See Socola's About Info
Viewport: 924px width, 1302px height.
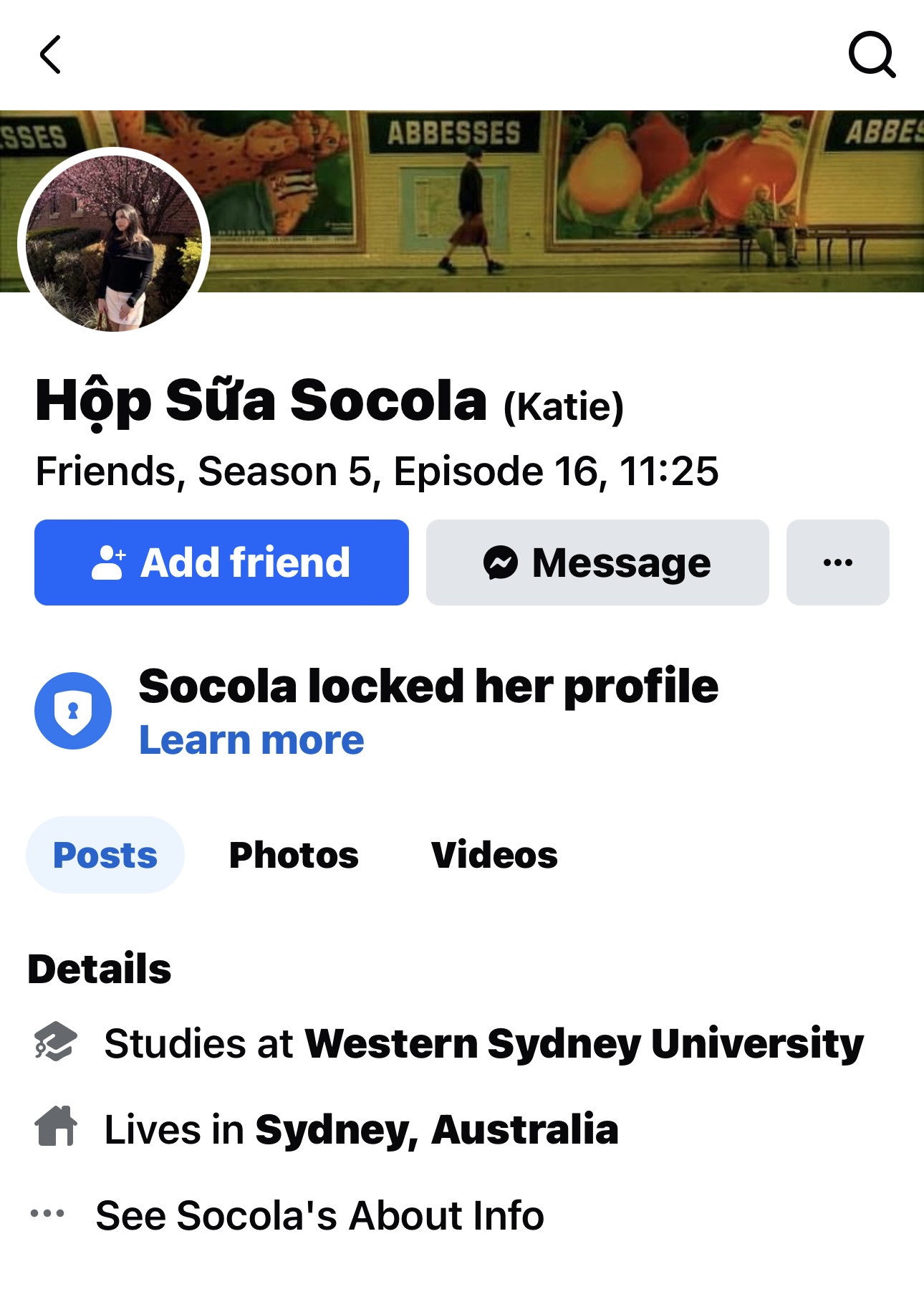[319, 1216]
